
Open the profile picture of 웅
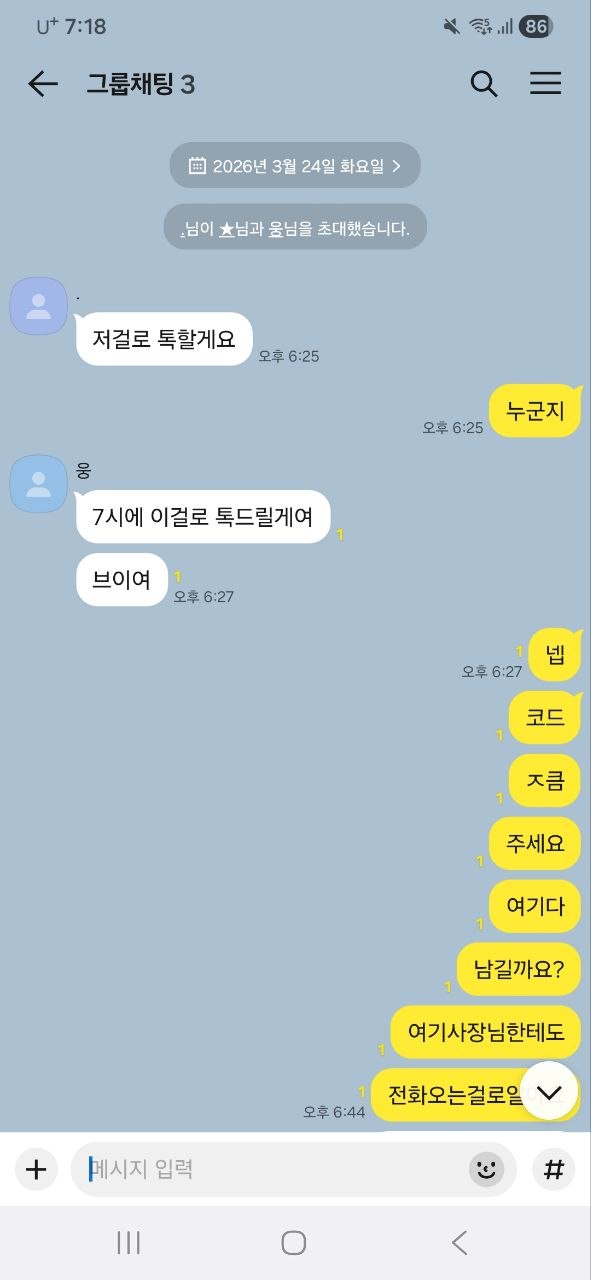39,484
